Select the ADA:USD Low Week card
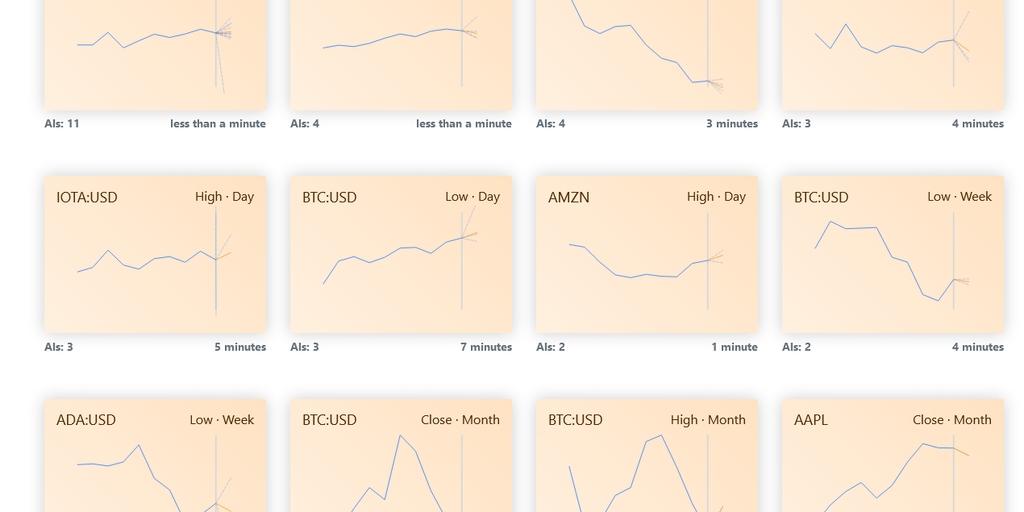 155,460
